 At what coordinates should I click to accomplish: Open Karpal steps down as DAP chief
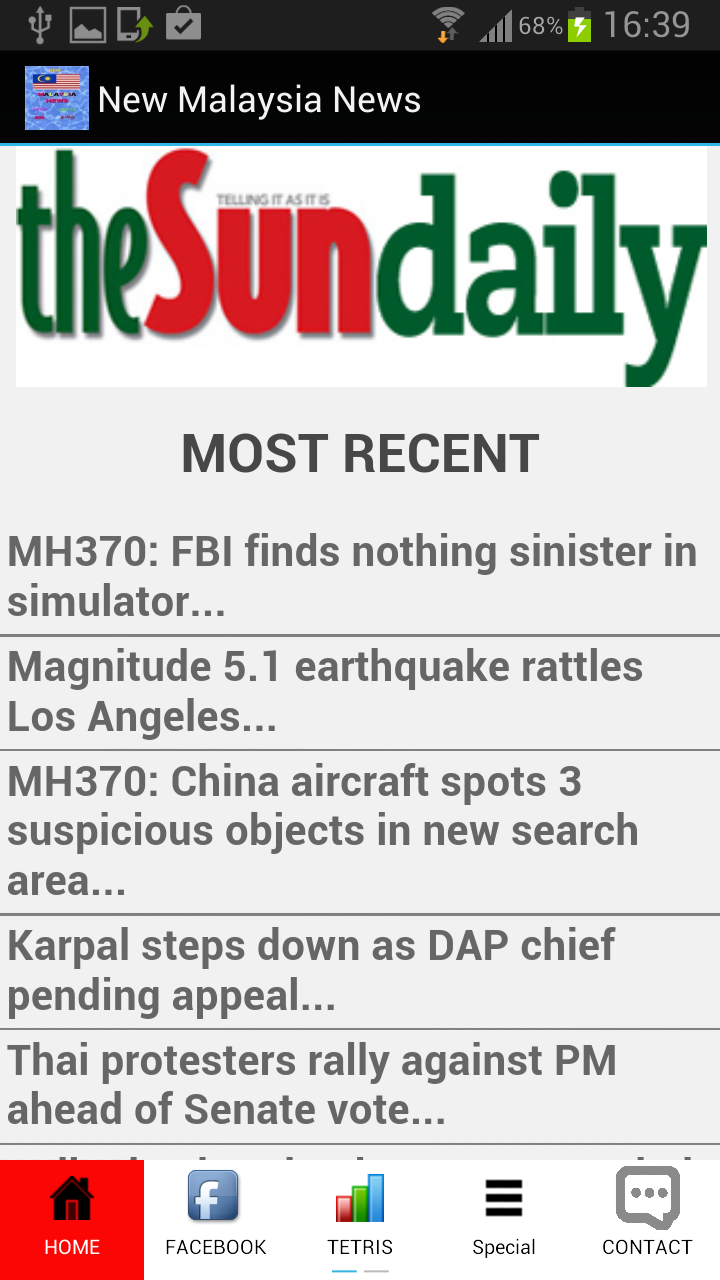point(311,970)
